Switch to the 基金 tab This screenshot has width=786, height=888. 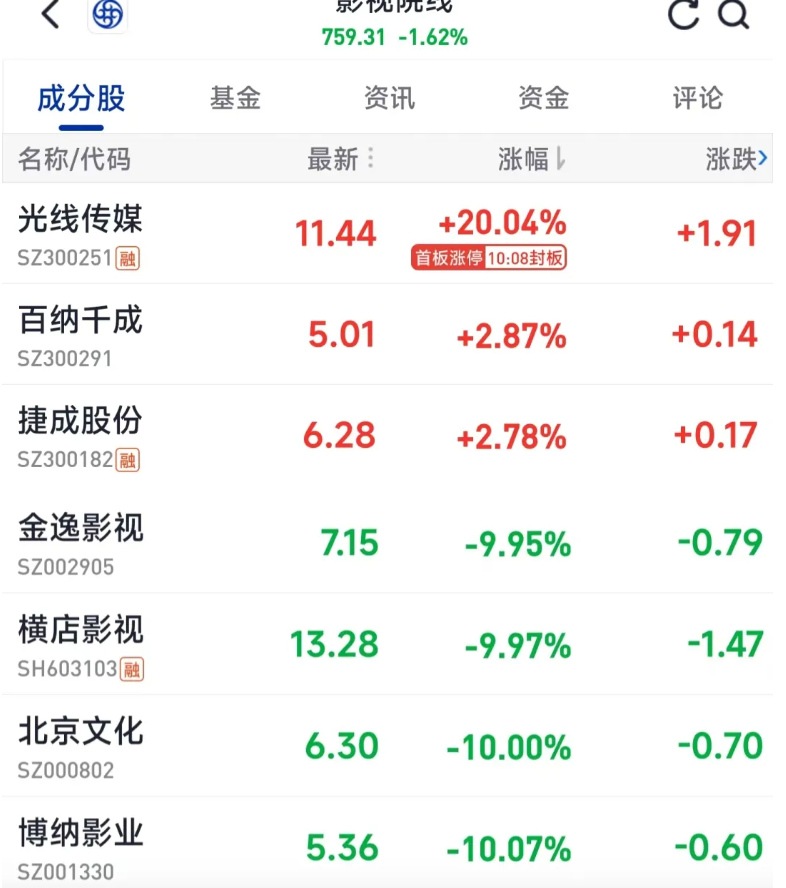[x=236, y=98]
